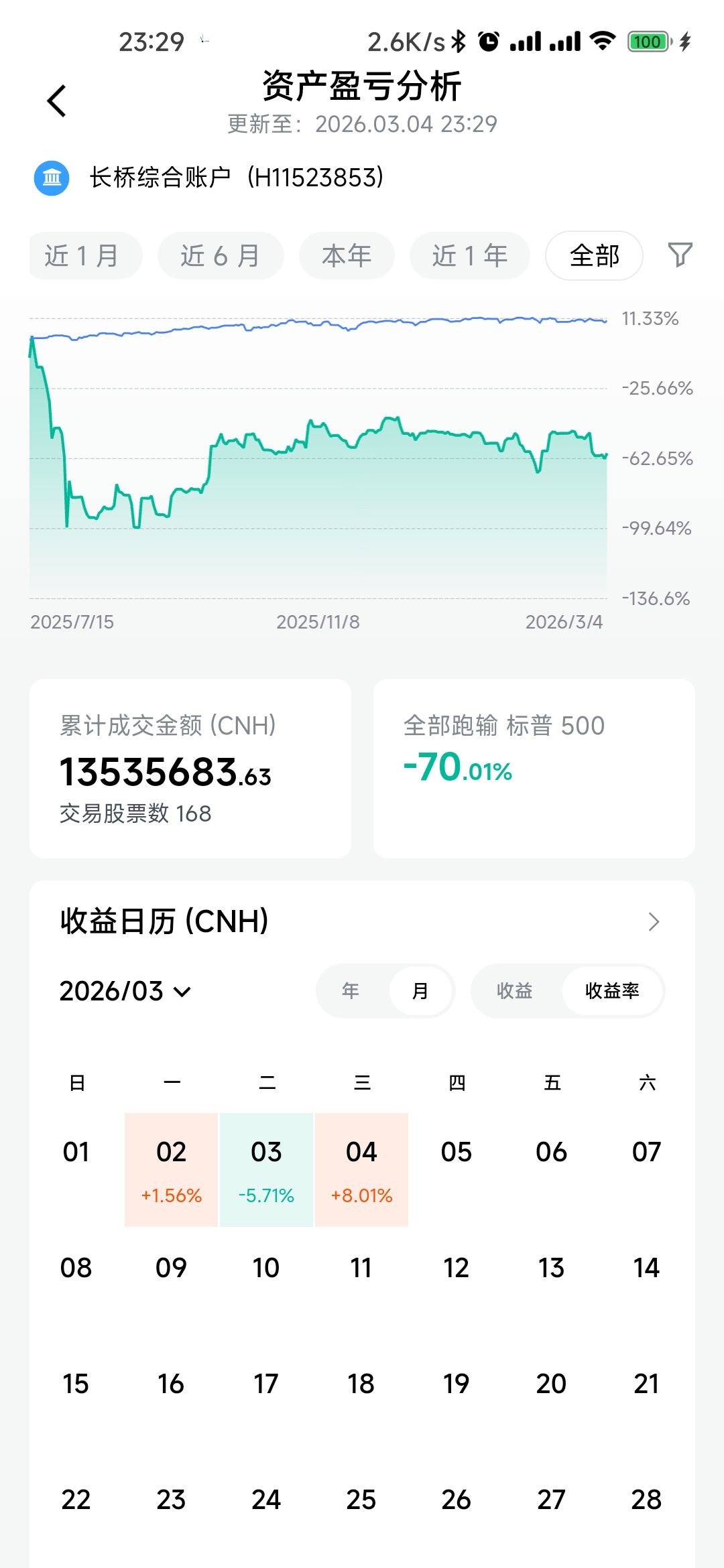Image resolution: width=724 pixels, height=1568 pixels.
Task: Select the 近1月 time range
Action: point(83,256)
